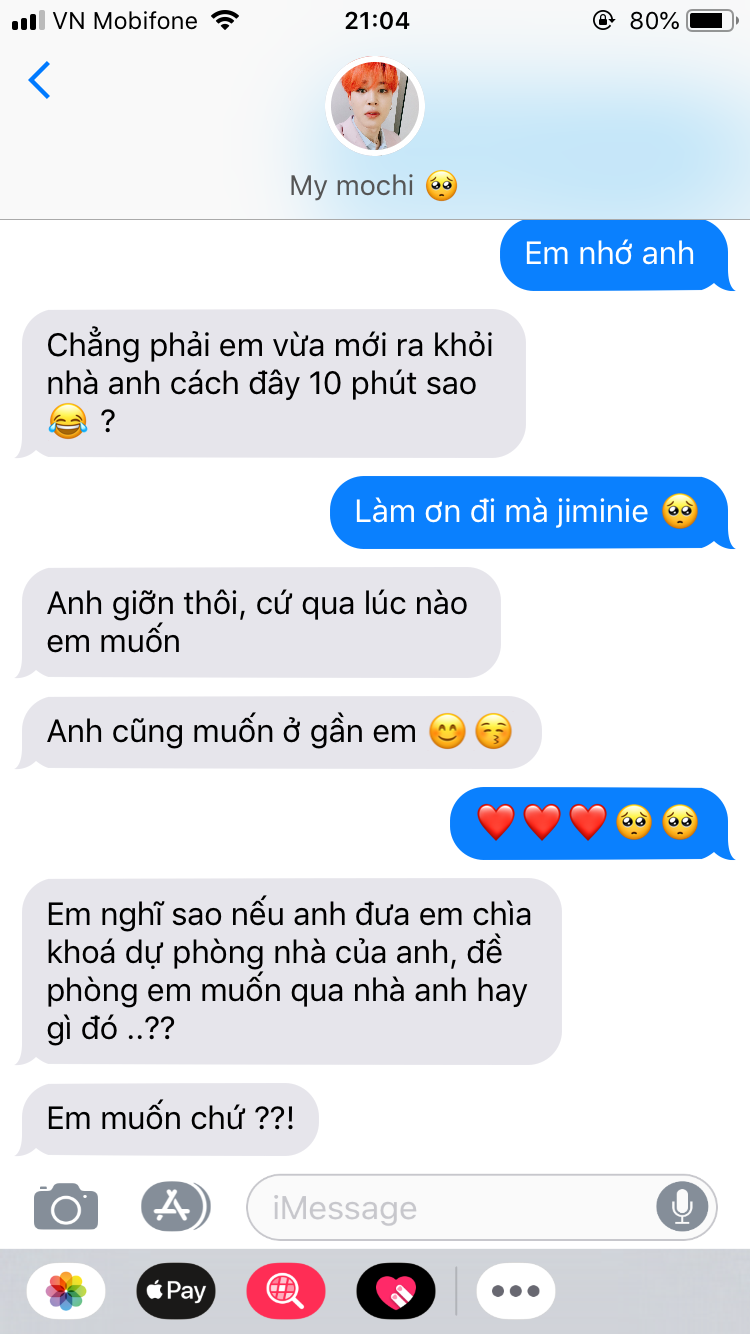Show more iMessage apps
Screen dimensions: 750x1334
point(516,1291)
